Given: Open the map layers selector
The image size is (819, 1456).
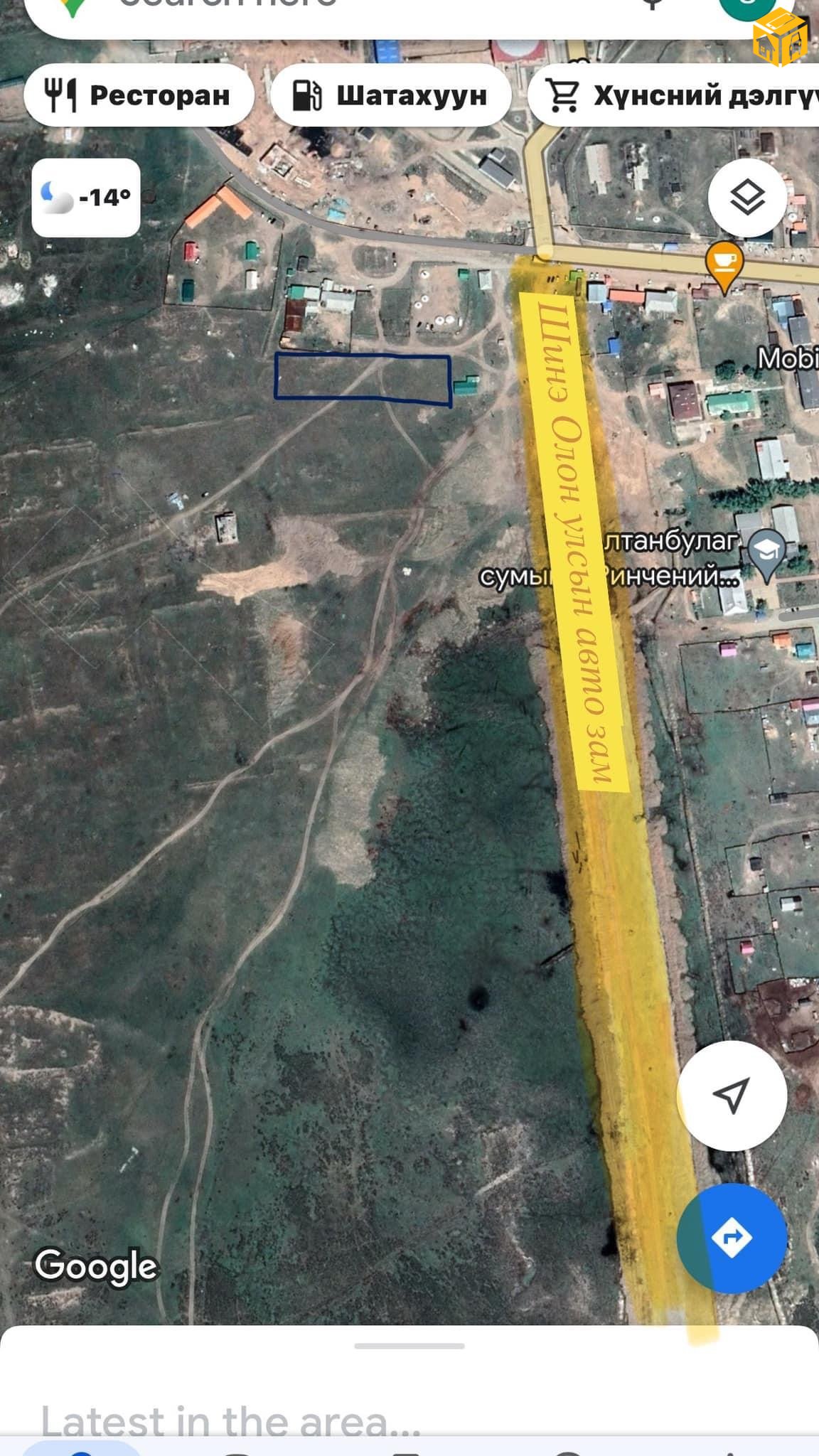Looking at the screenshot, I should (747, 198).
